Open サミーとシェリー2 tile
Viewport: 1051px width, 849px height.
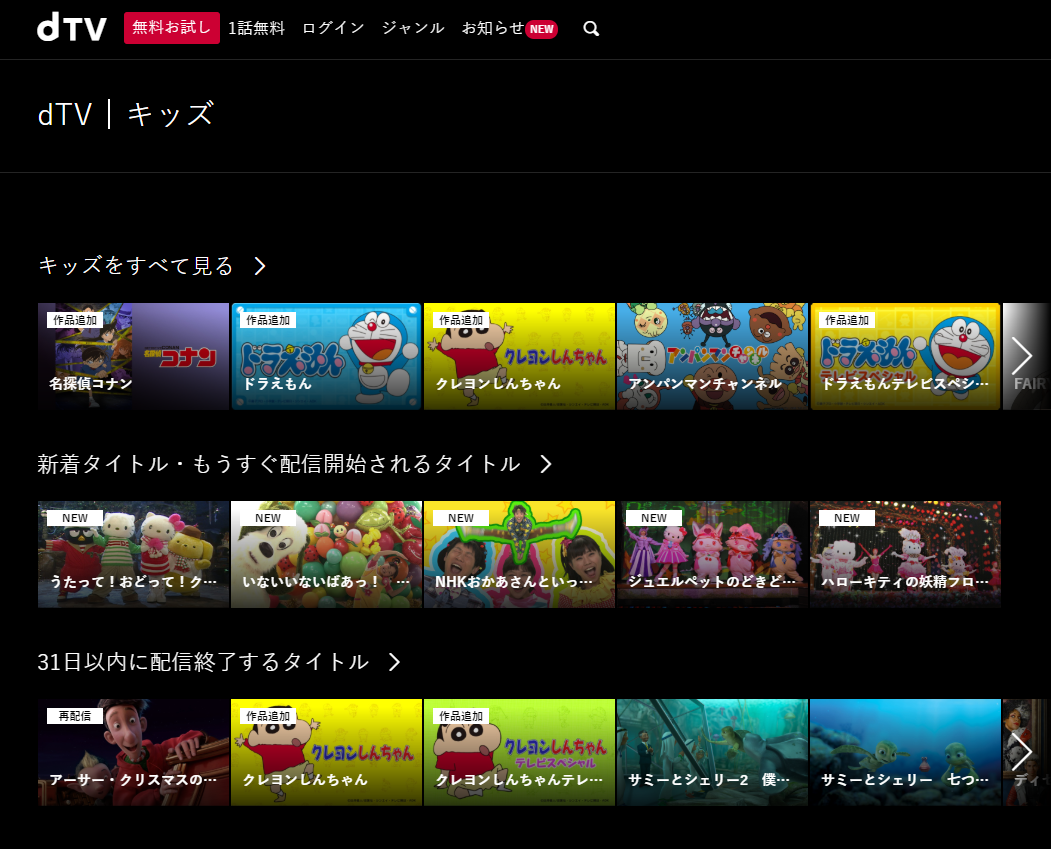tap(712, 752)
